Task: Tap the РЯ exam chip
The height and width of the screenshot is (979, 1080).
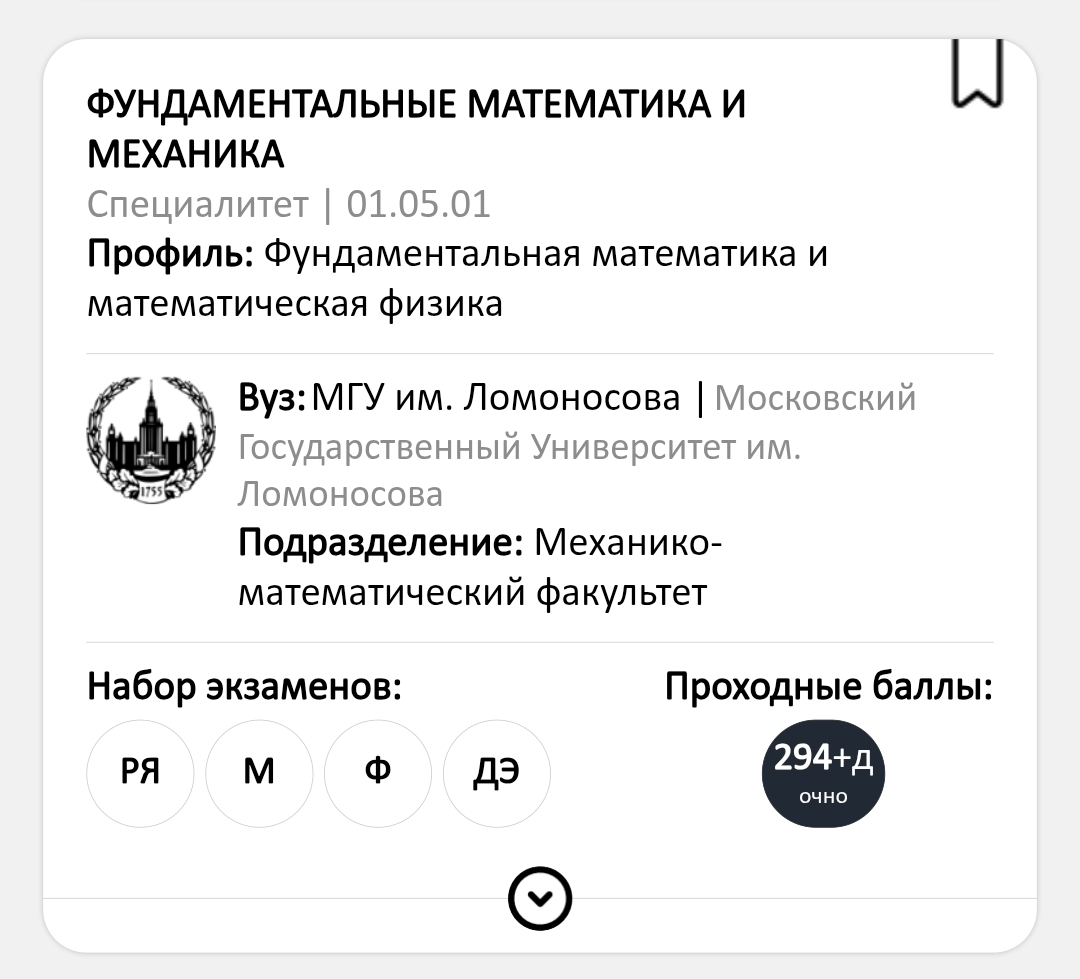Action: [141, 773]
